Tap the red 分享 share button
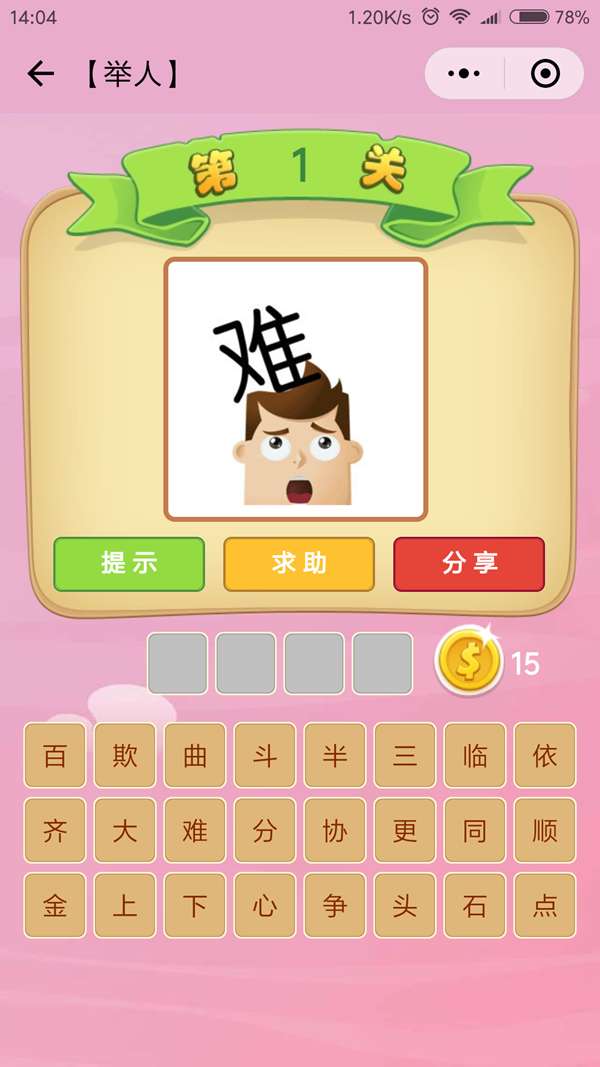The image size is (600, 1067). coord(469,564)
